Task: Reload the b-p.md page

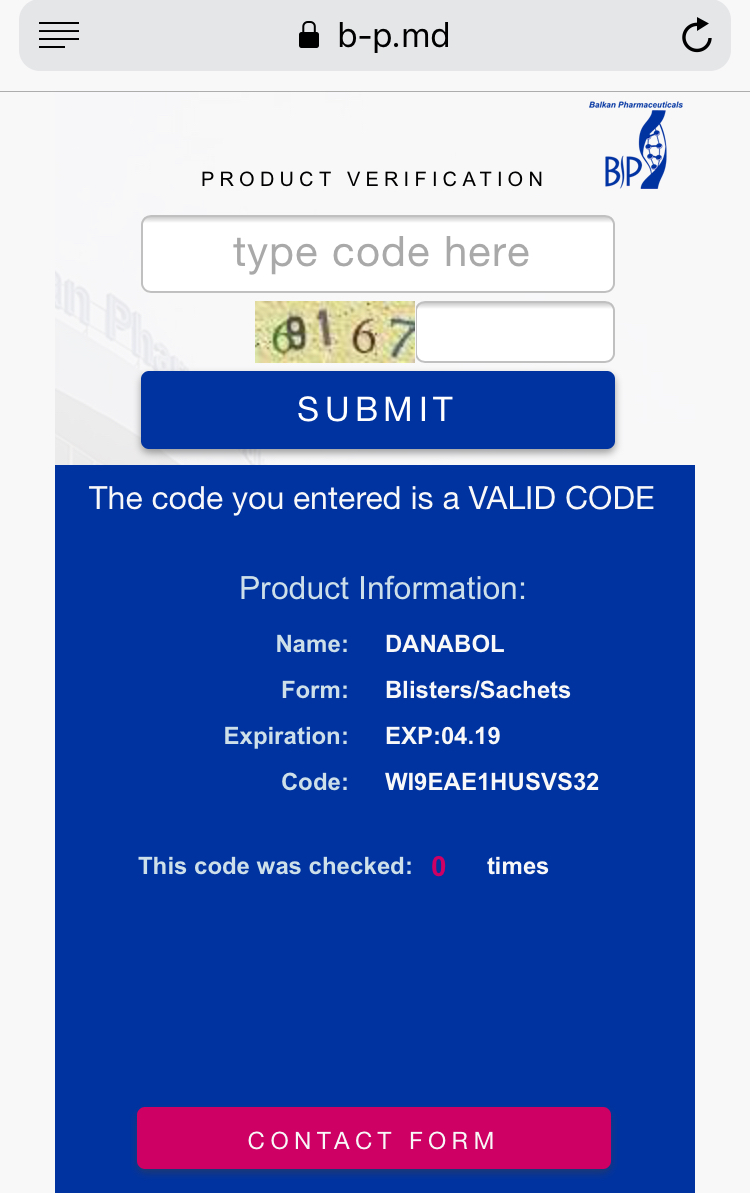Action: (696, 36)
